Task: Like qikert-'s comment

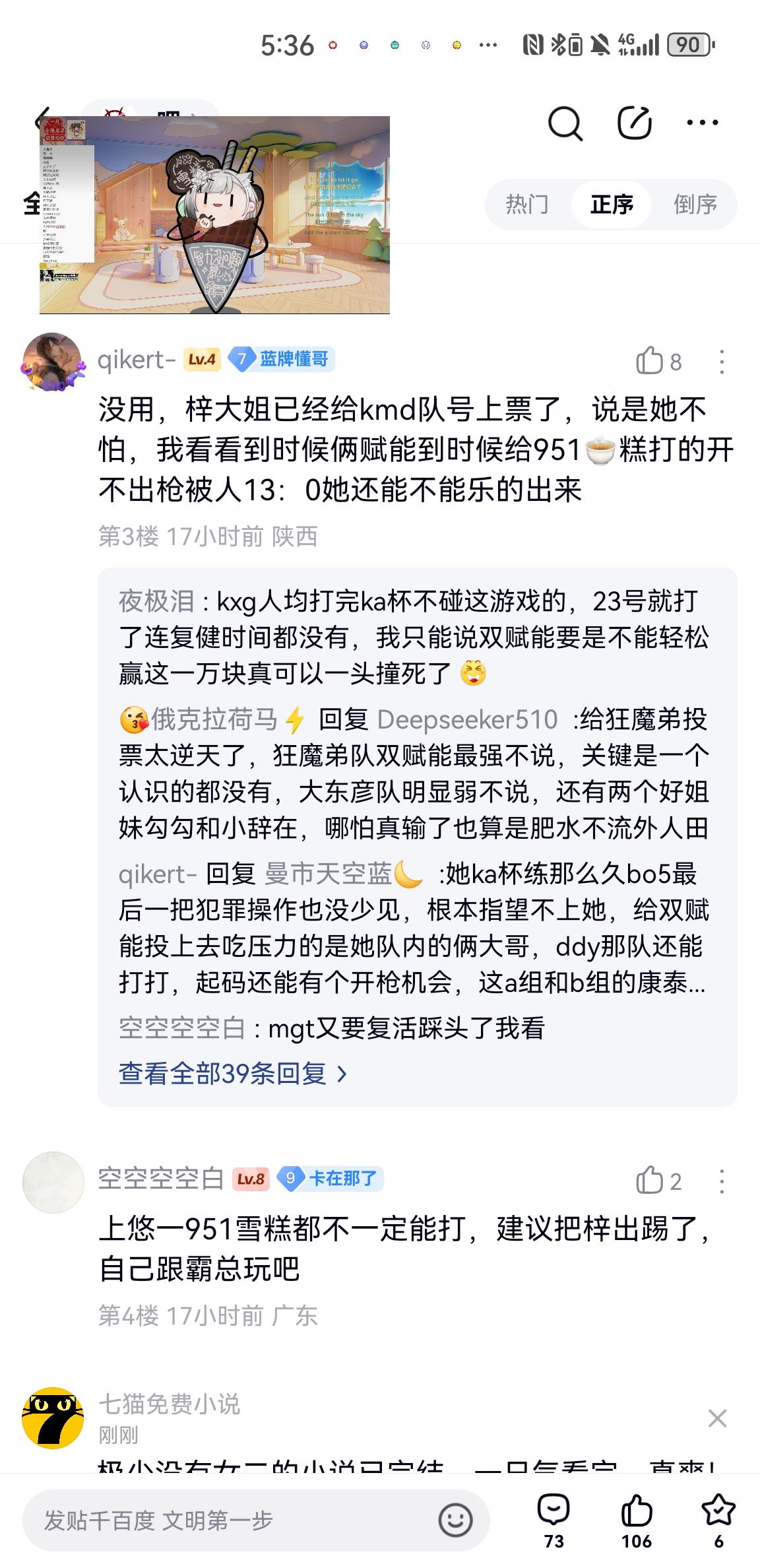Action: click(x=658, y=361)
